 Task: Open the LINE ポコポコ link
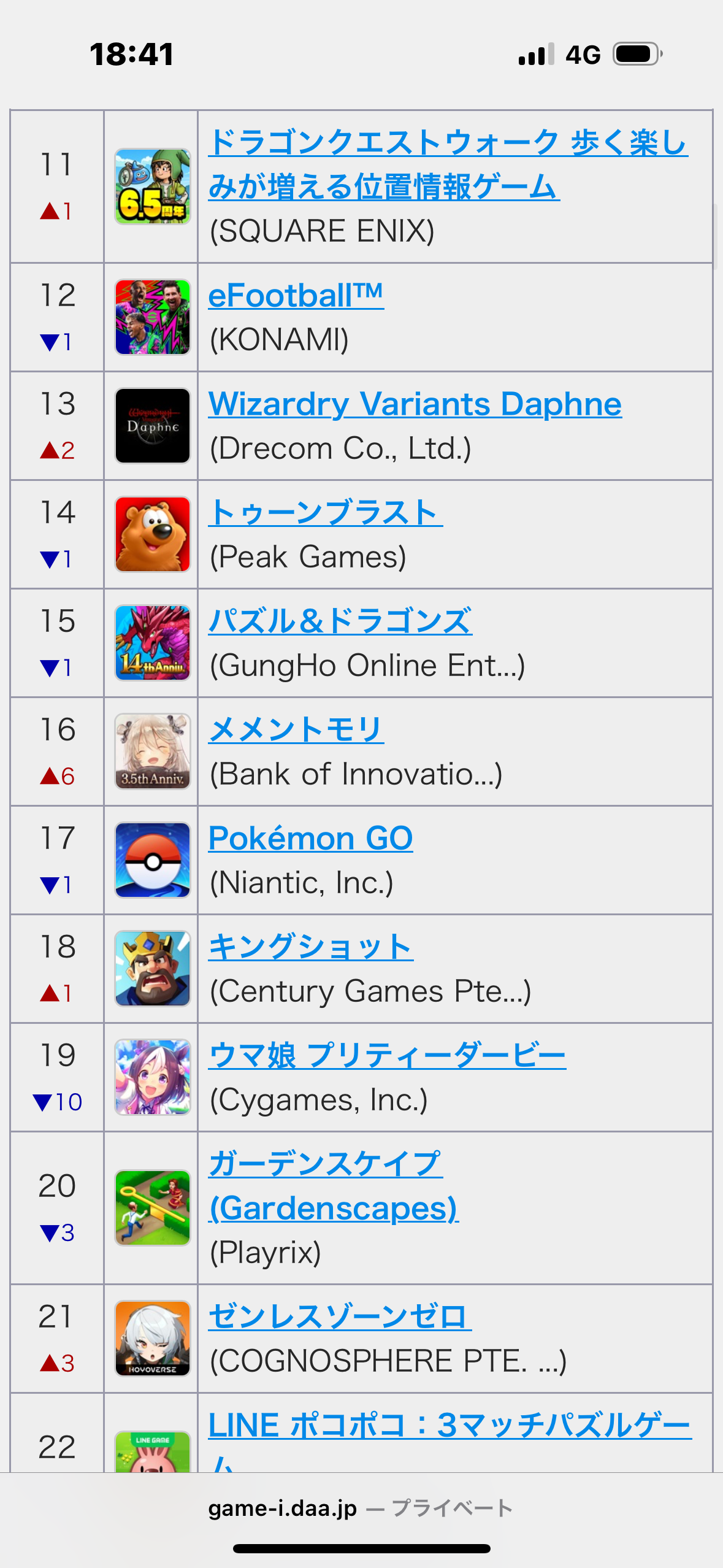(449, 1426)
